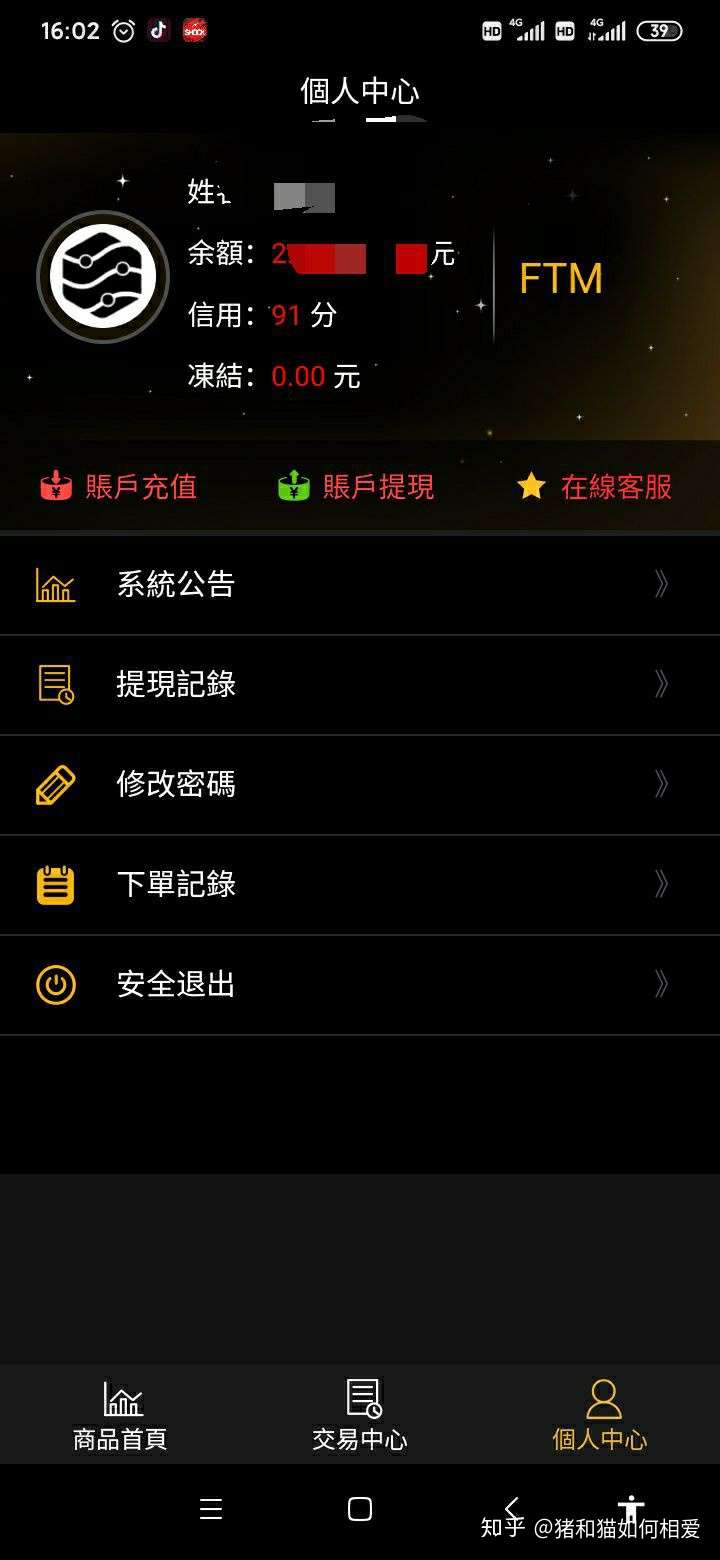Open 修改密碼 to change password
720x1560 pixels.
point(360,785)
